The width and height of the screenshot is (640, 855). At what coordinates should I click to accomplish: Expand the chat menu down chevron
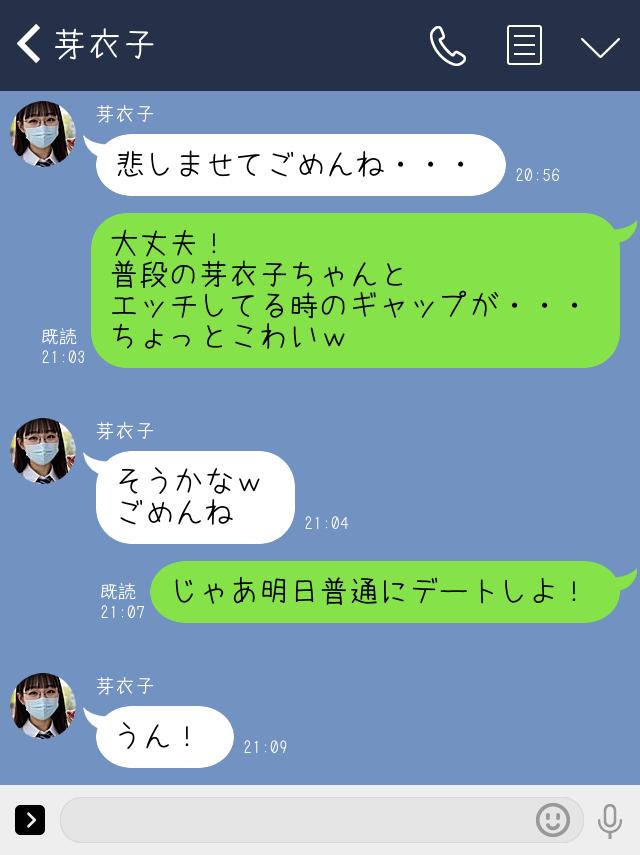[600, 47]
